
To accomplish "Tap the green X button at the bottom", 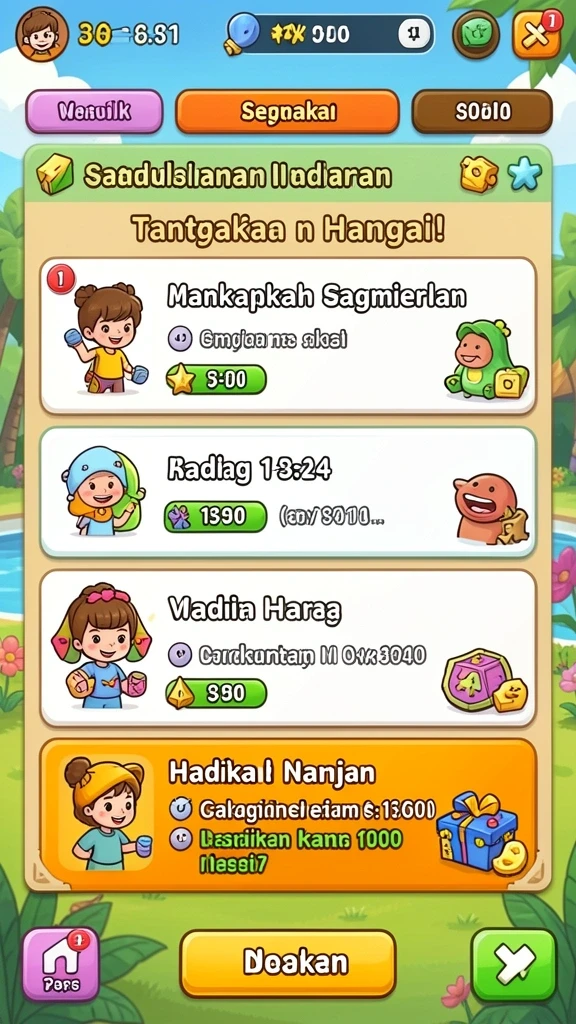I will click(x=514, y=965).
